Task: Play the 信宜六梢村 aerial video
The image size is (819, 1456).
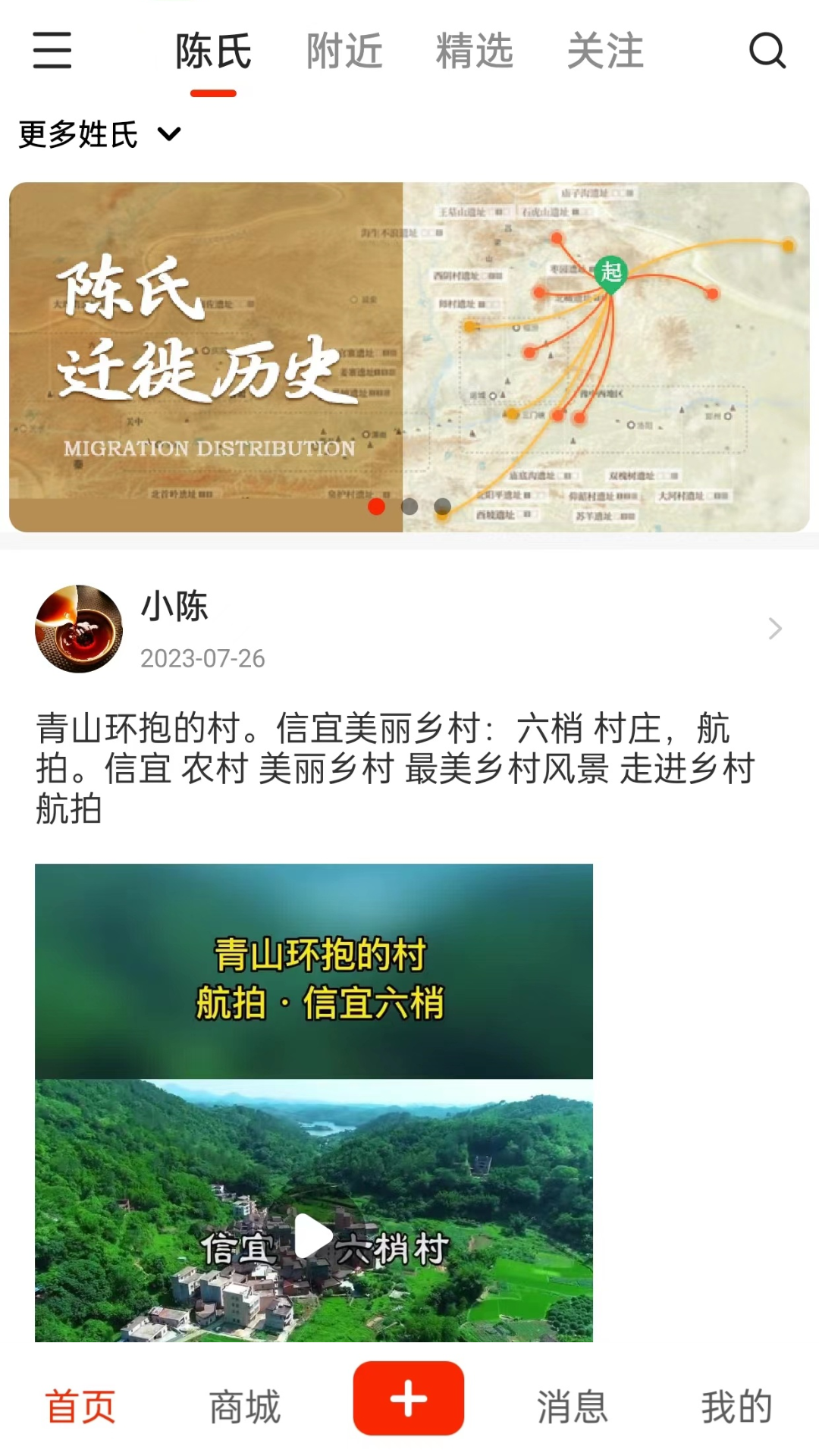Action: coord(313,1236)
